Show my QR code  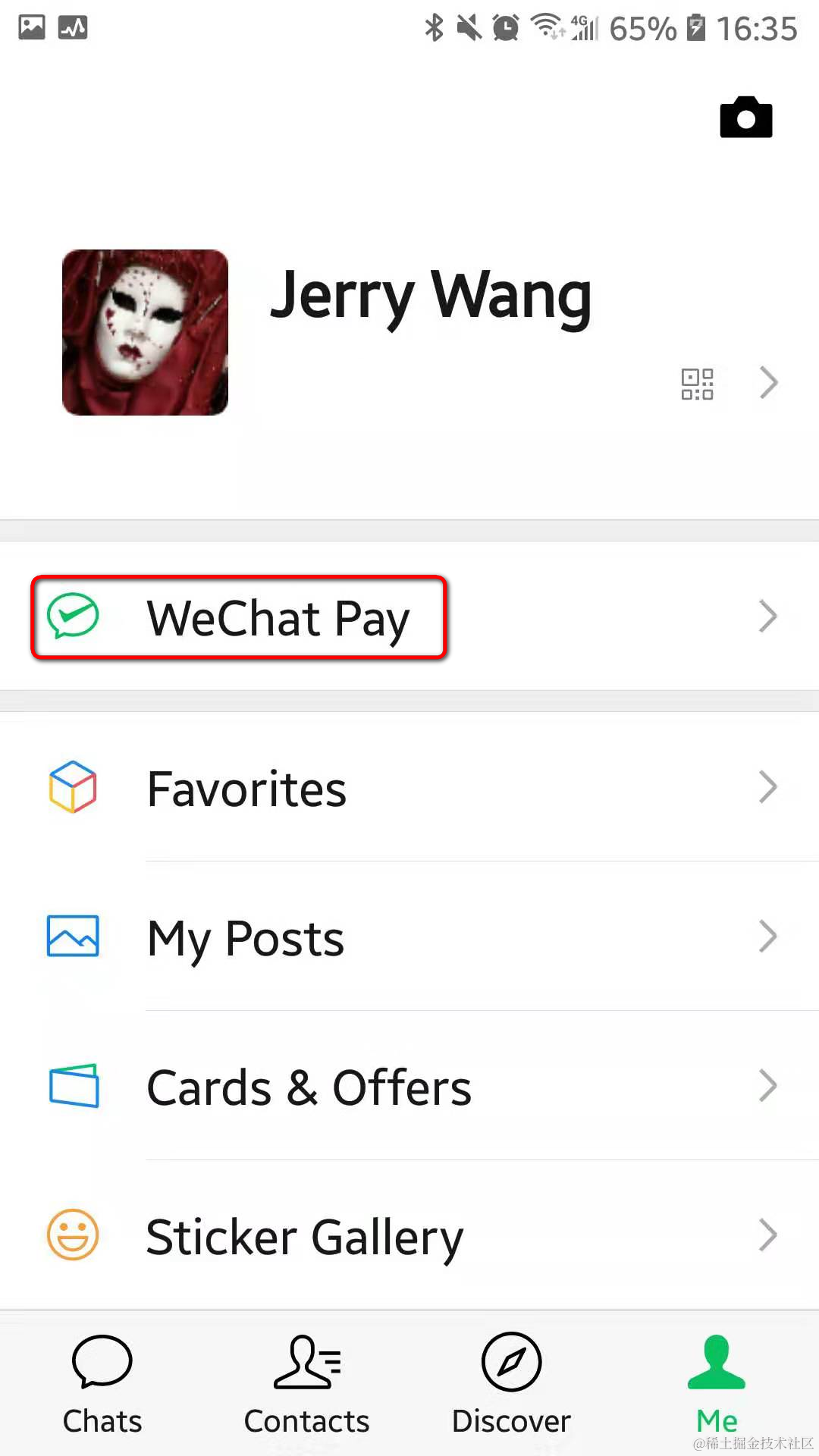[x=697, y=384]
